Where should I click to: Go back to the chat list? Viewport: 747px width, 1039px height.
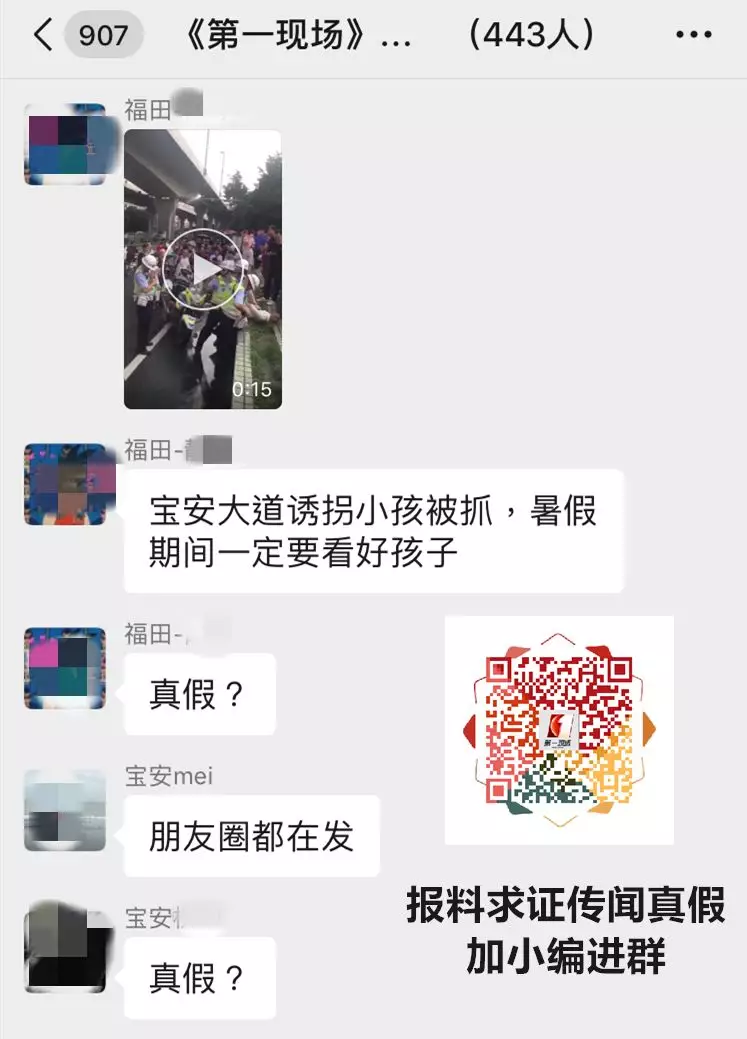[43, 36]
